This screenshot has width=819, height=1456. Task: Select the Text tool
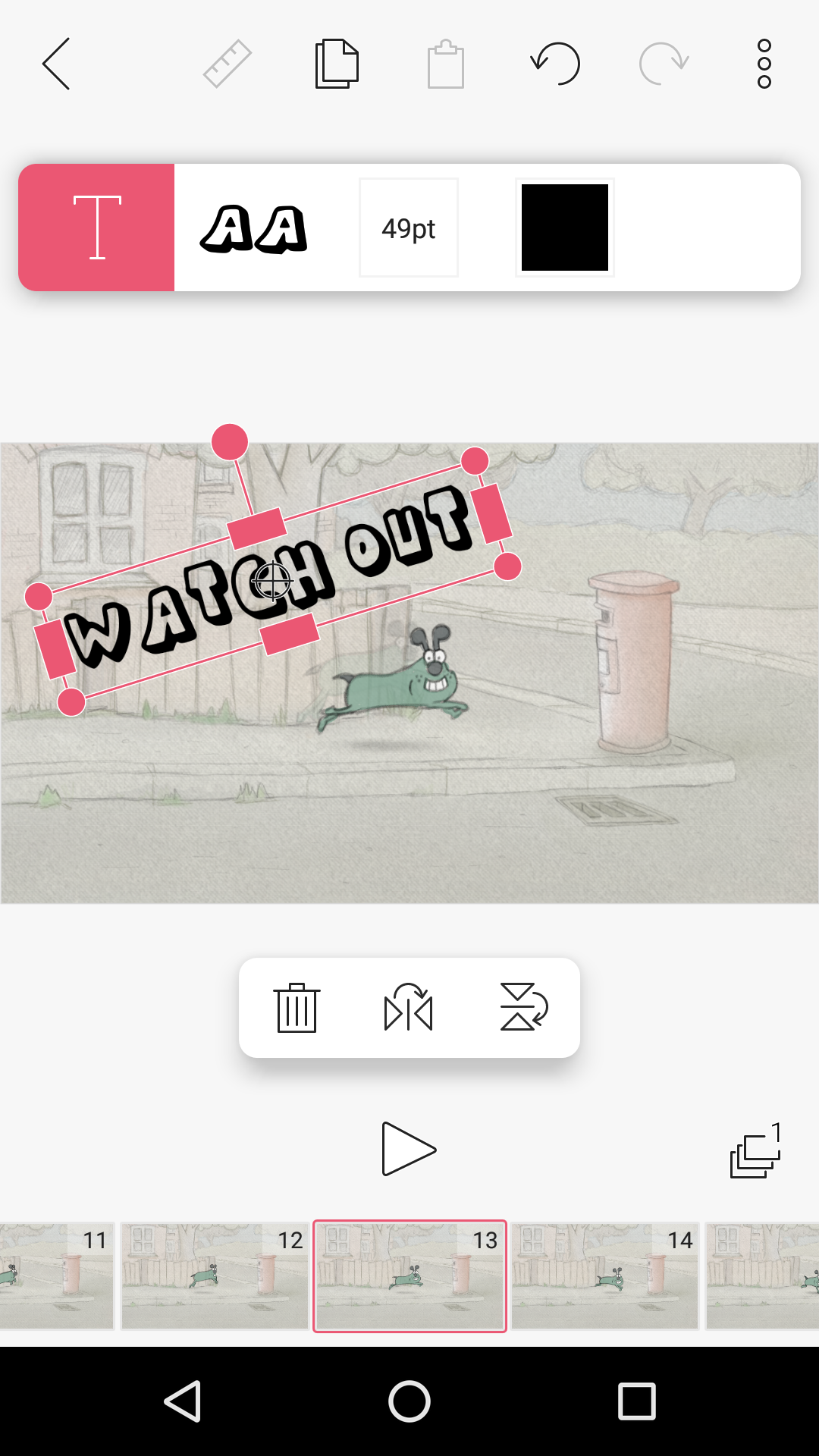coord(98,226)
